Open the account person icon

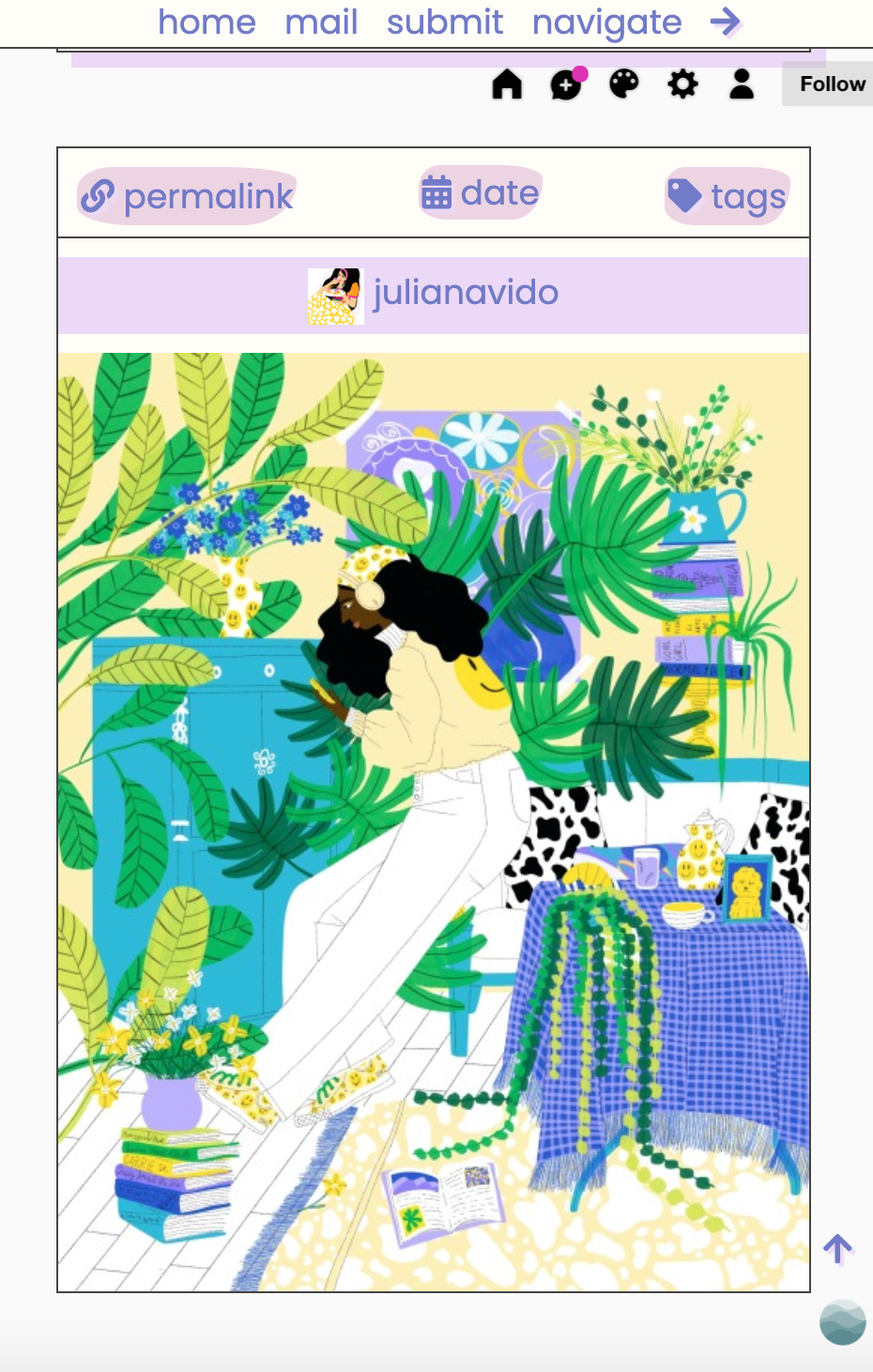click(x=742, y=84)
